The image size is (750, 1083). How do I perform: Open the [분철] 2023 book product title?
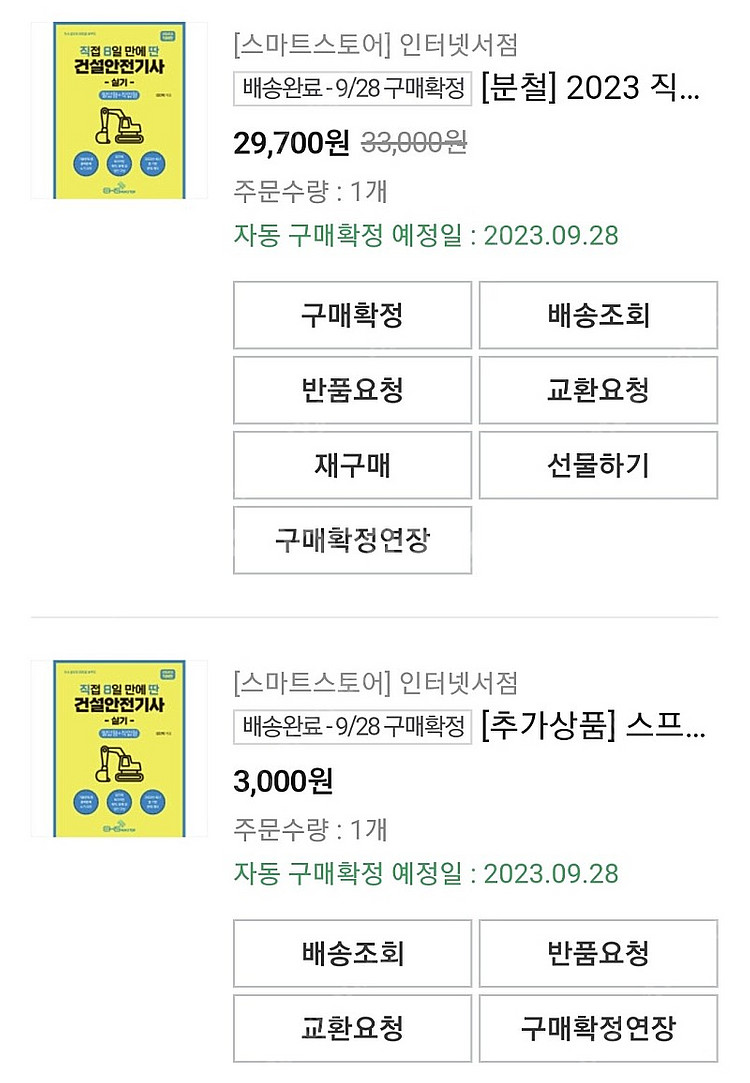(592, 88)
